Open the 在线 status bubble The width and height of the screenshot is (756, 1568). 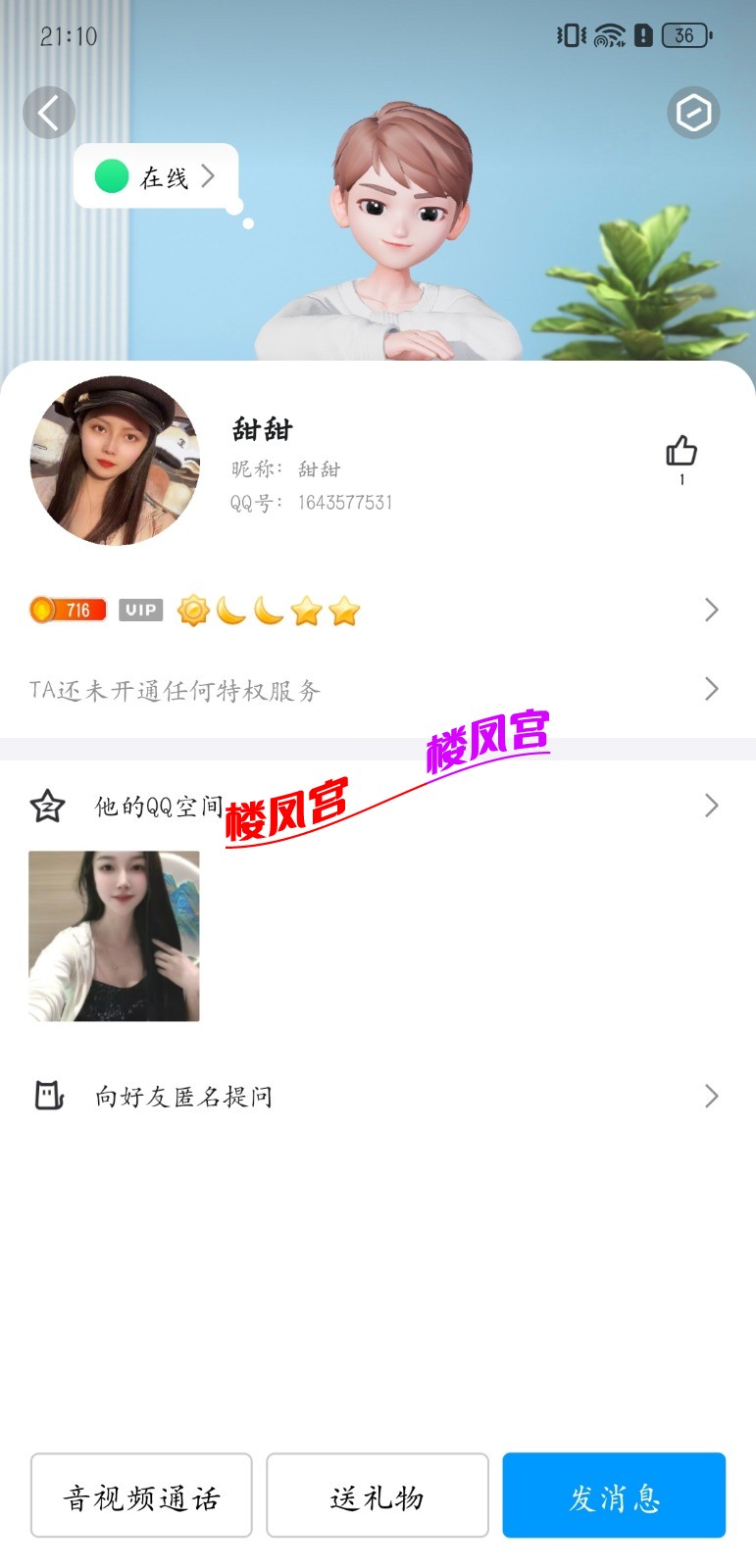(157, 177)
